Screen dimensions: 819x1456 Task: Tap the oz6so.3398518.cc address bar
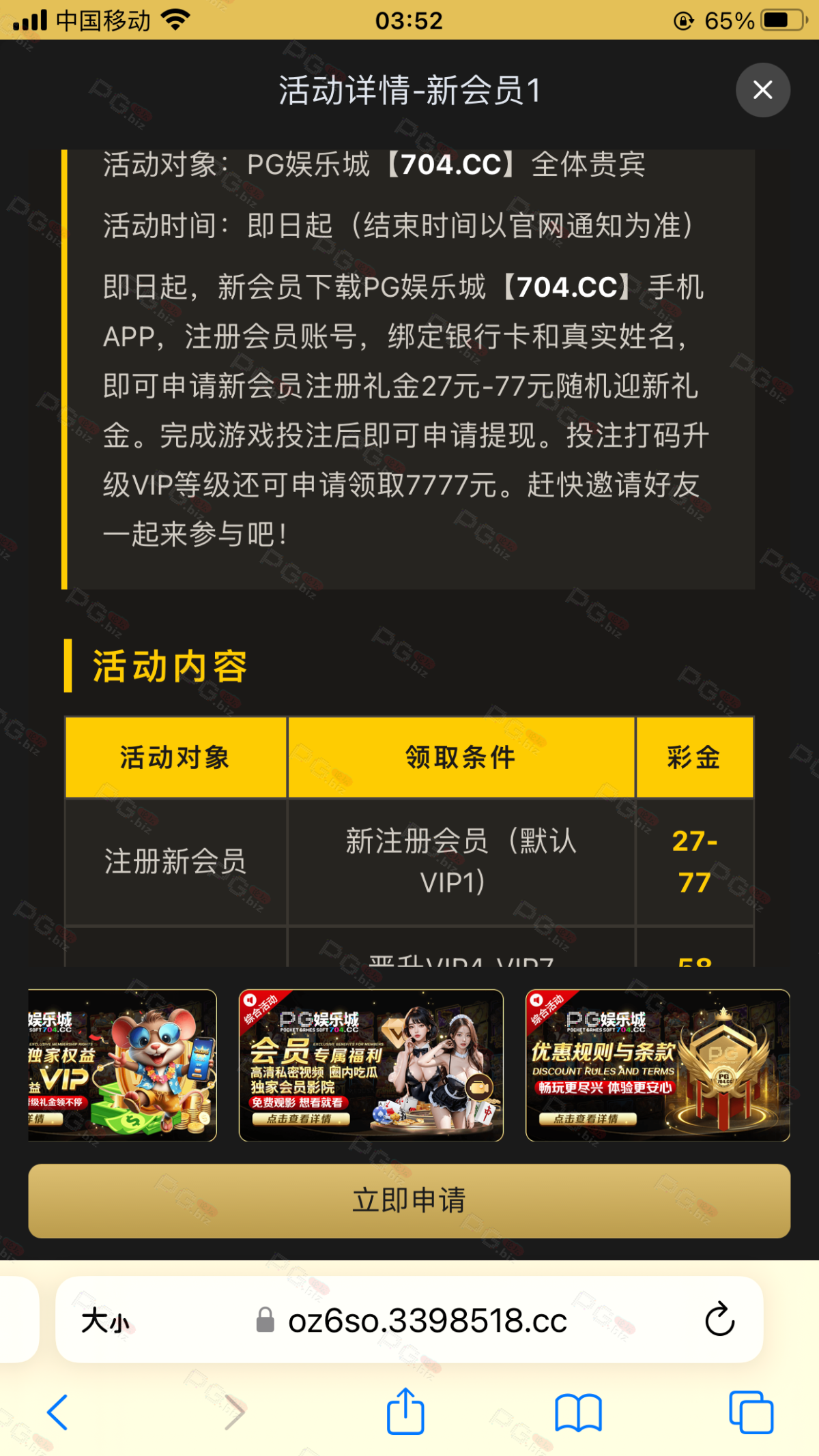427,1321
